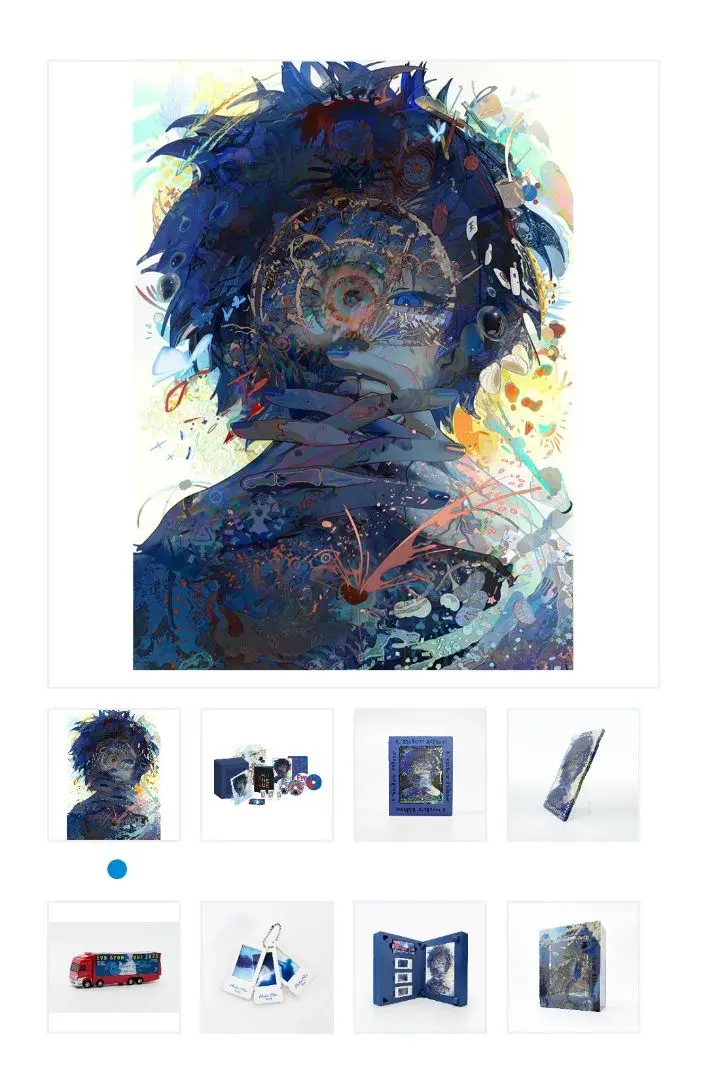View the red tour truck toy thumbnail
Screen dimensions: 707x1080
[x=114, y=967]
